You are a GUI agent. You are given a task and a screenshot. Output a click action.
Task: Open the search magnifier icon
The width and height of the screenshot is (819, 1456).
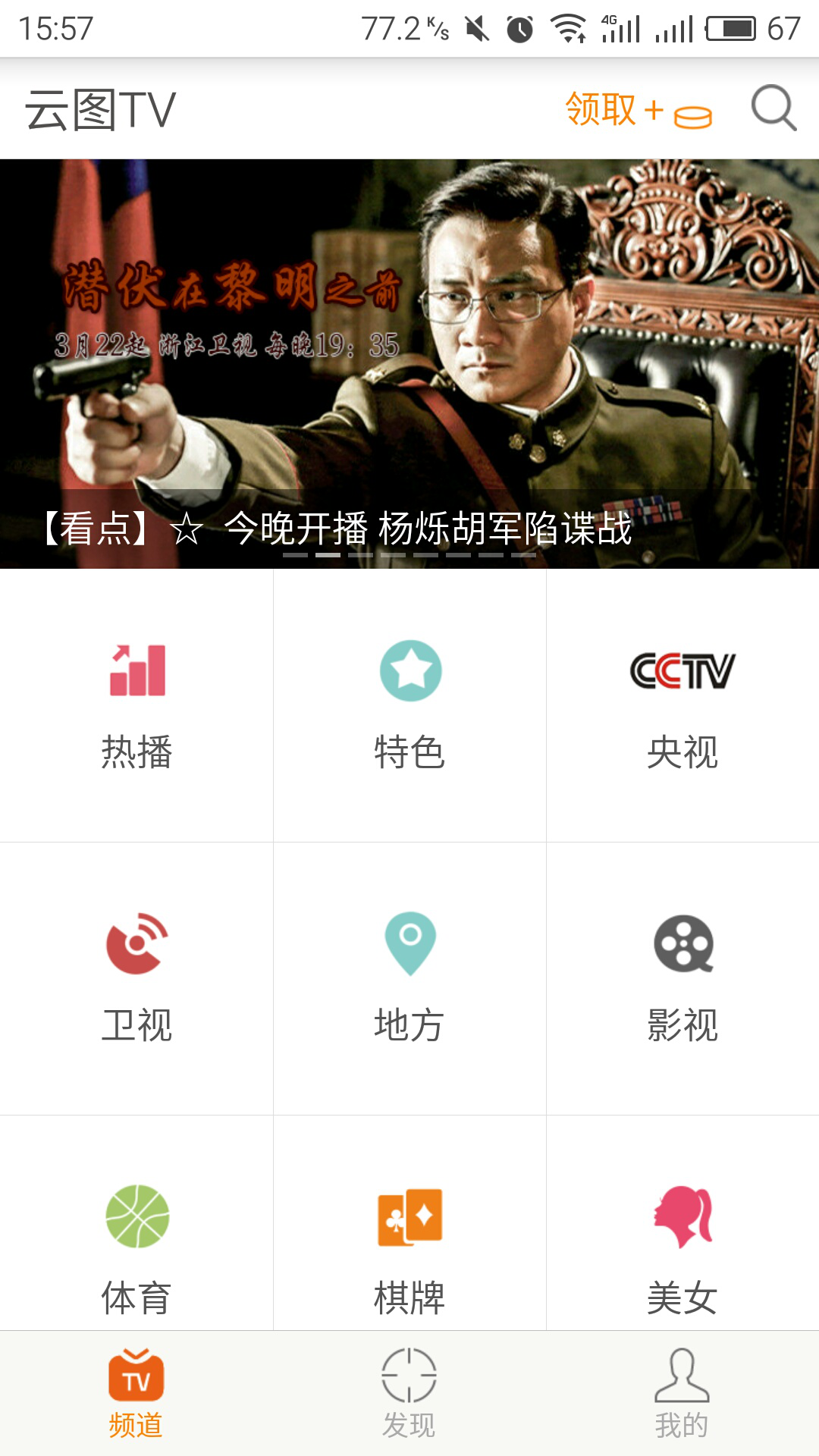coord(773,108)
